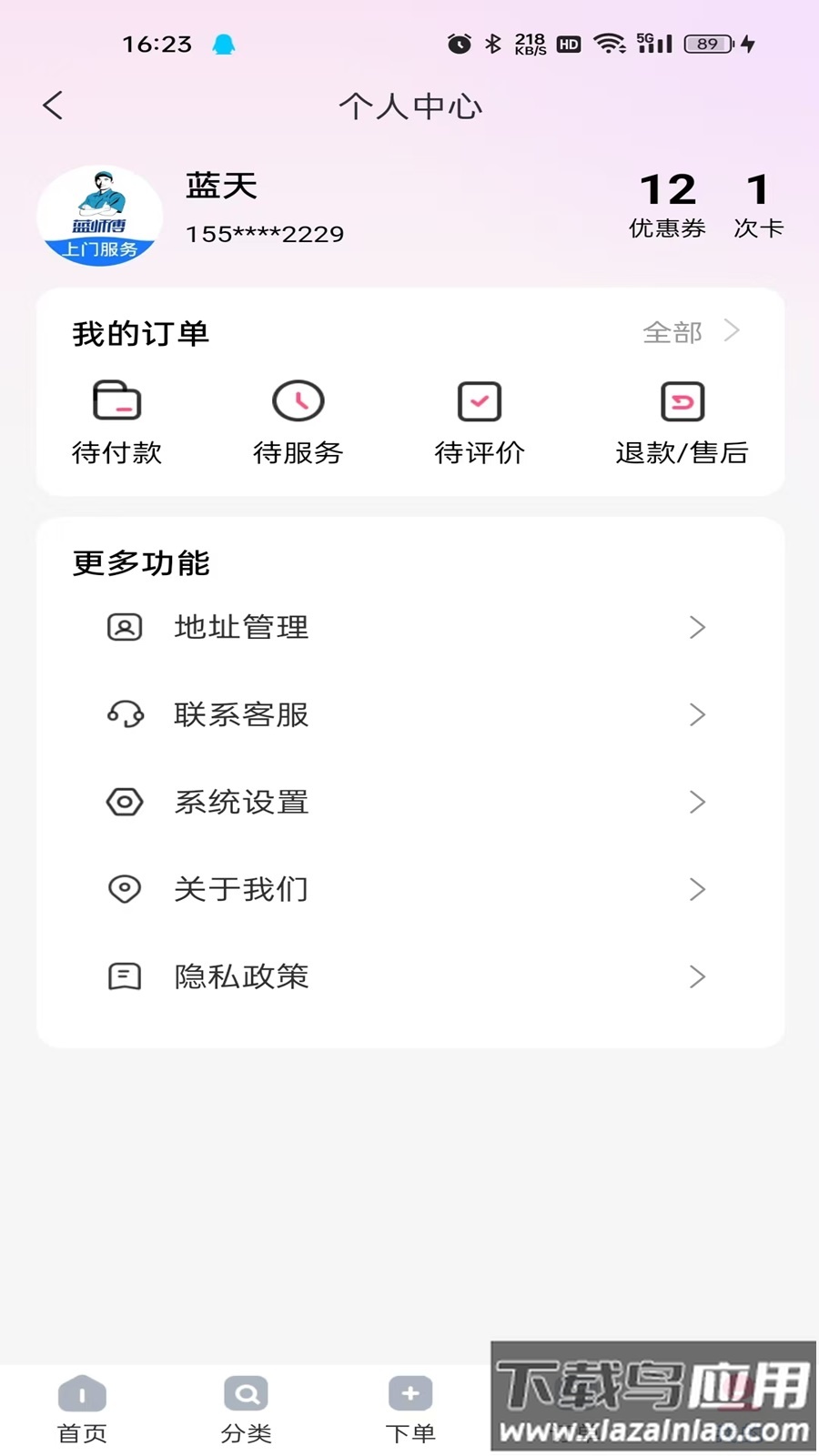This screenshot has width=819, height=1456.
Task: Open 待付款 (pending payment) orders icon
Action: 116,401
